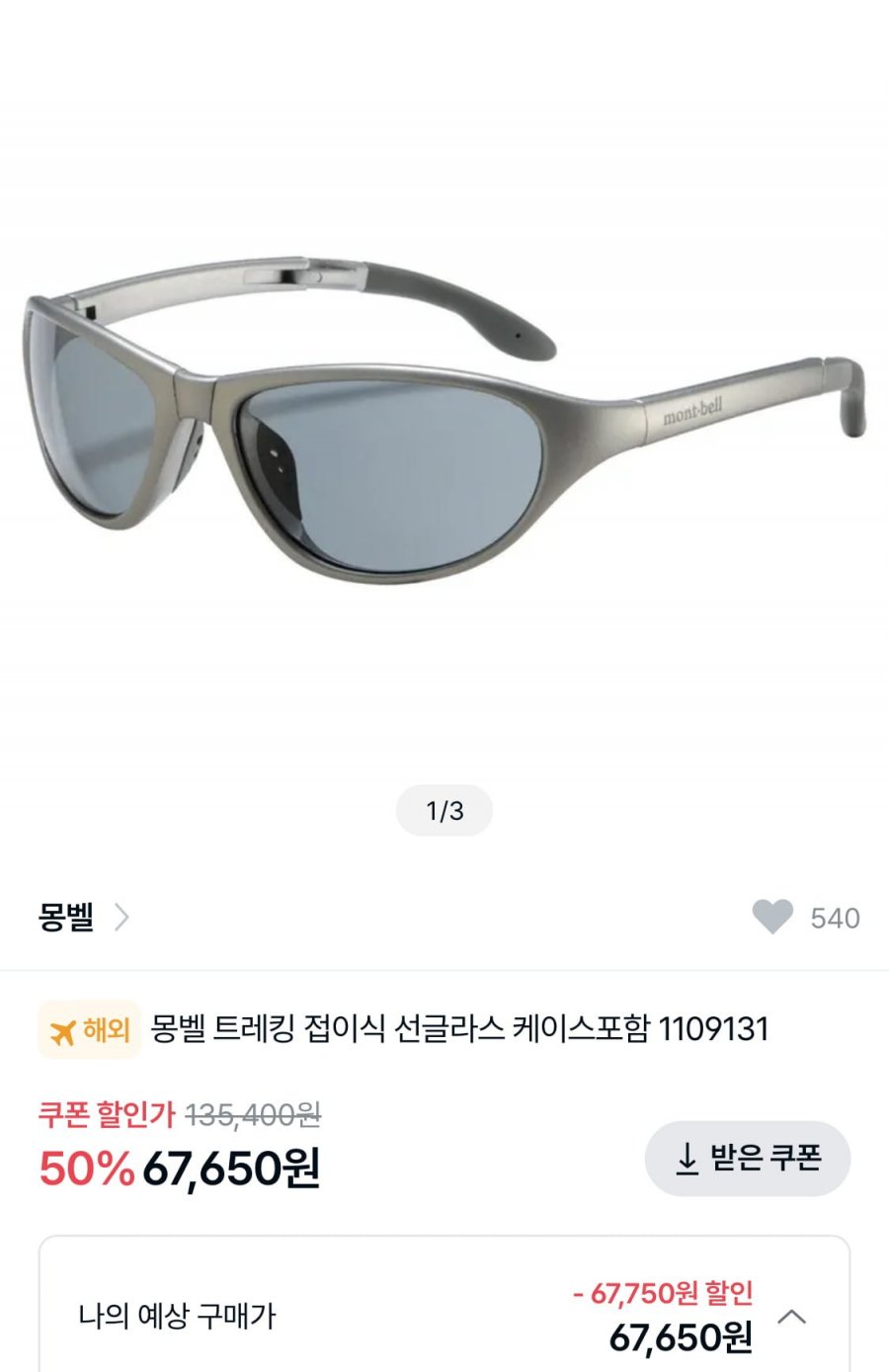Viewport: 889px width, 1372px height.
Task: Tap the 받은 쿠폰 button
Action: 748,1159
